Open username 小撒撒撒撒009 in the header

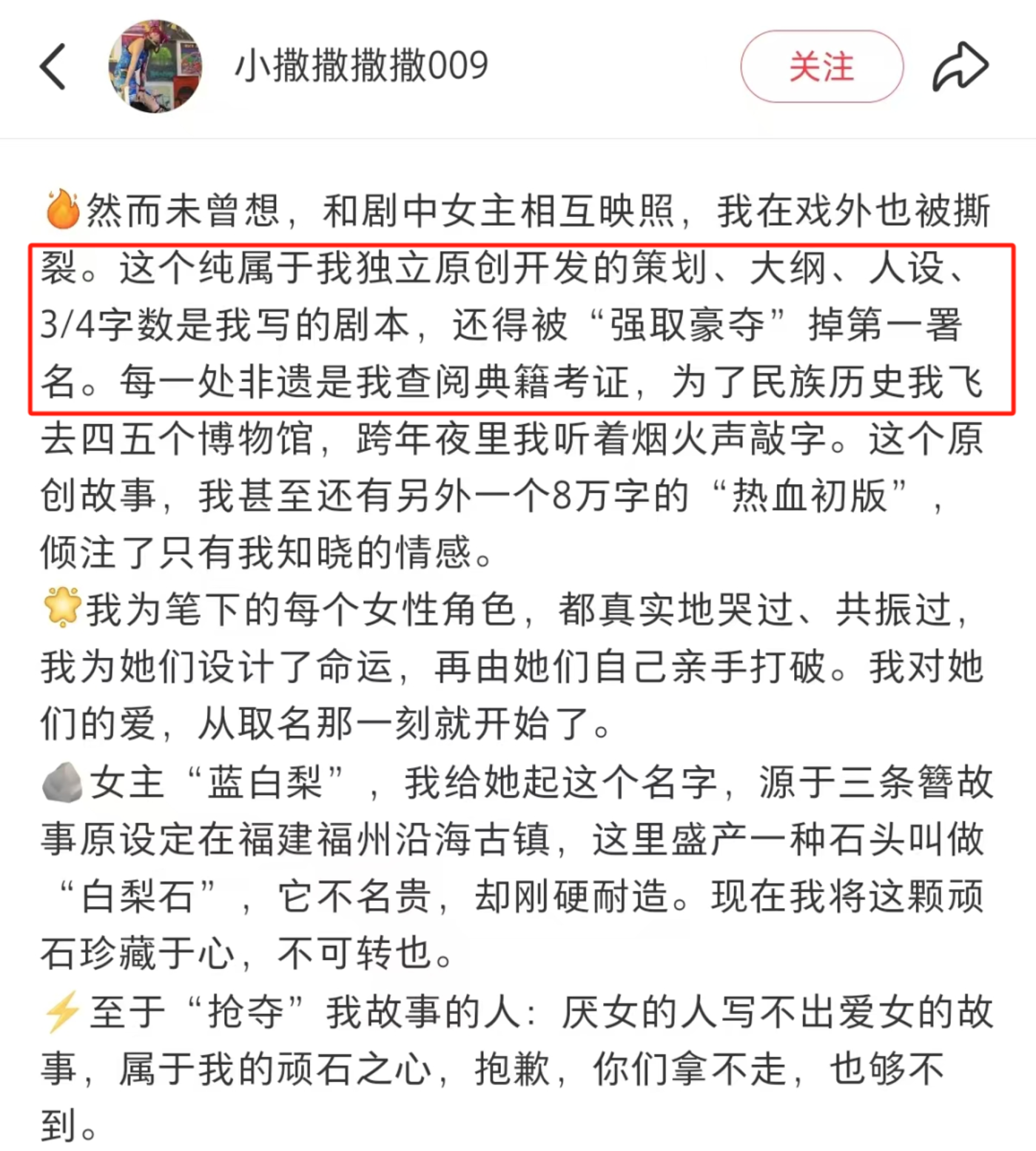click(361, 66)
